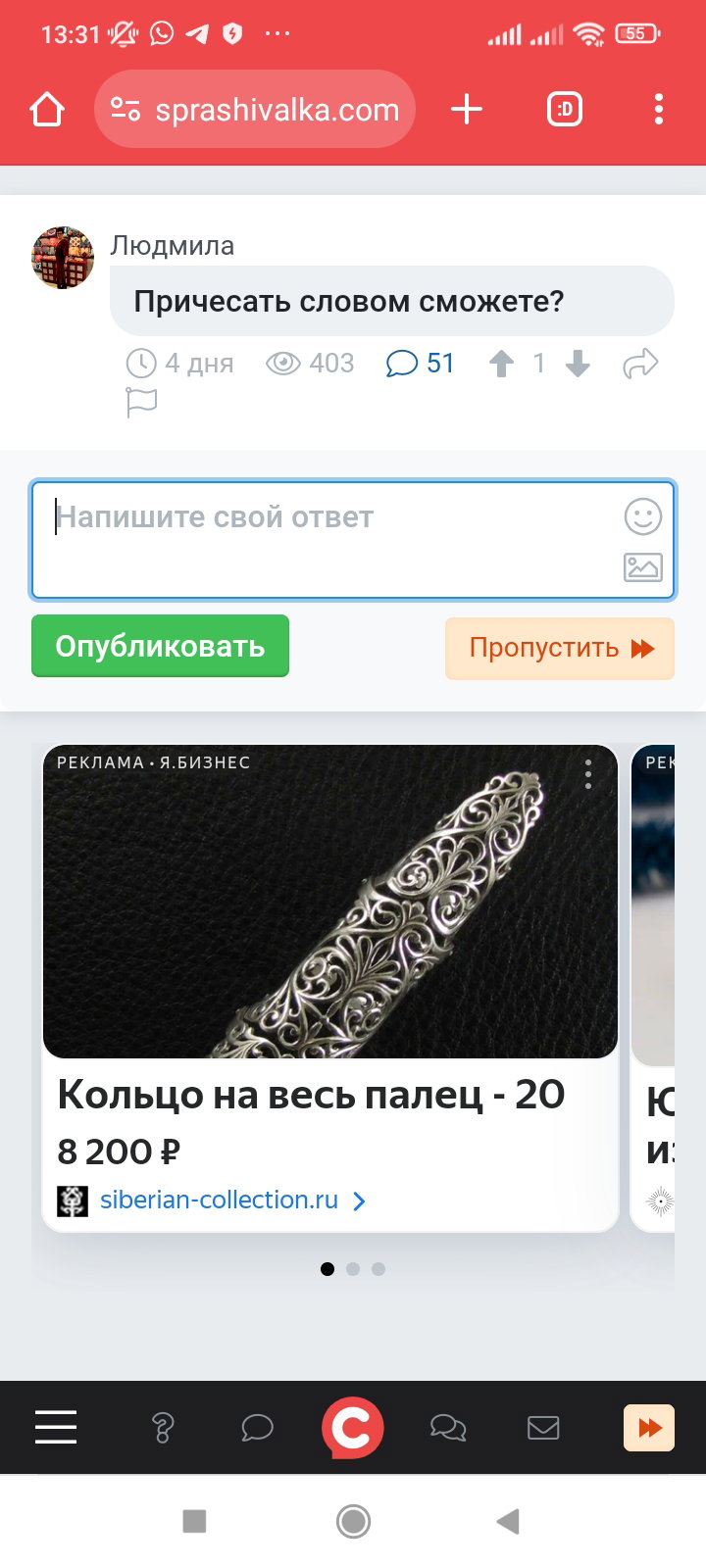Open the tab switcher
The image size is (706, 1568).
click(x=565, y=109)
